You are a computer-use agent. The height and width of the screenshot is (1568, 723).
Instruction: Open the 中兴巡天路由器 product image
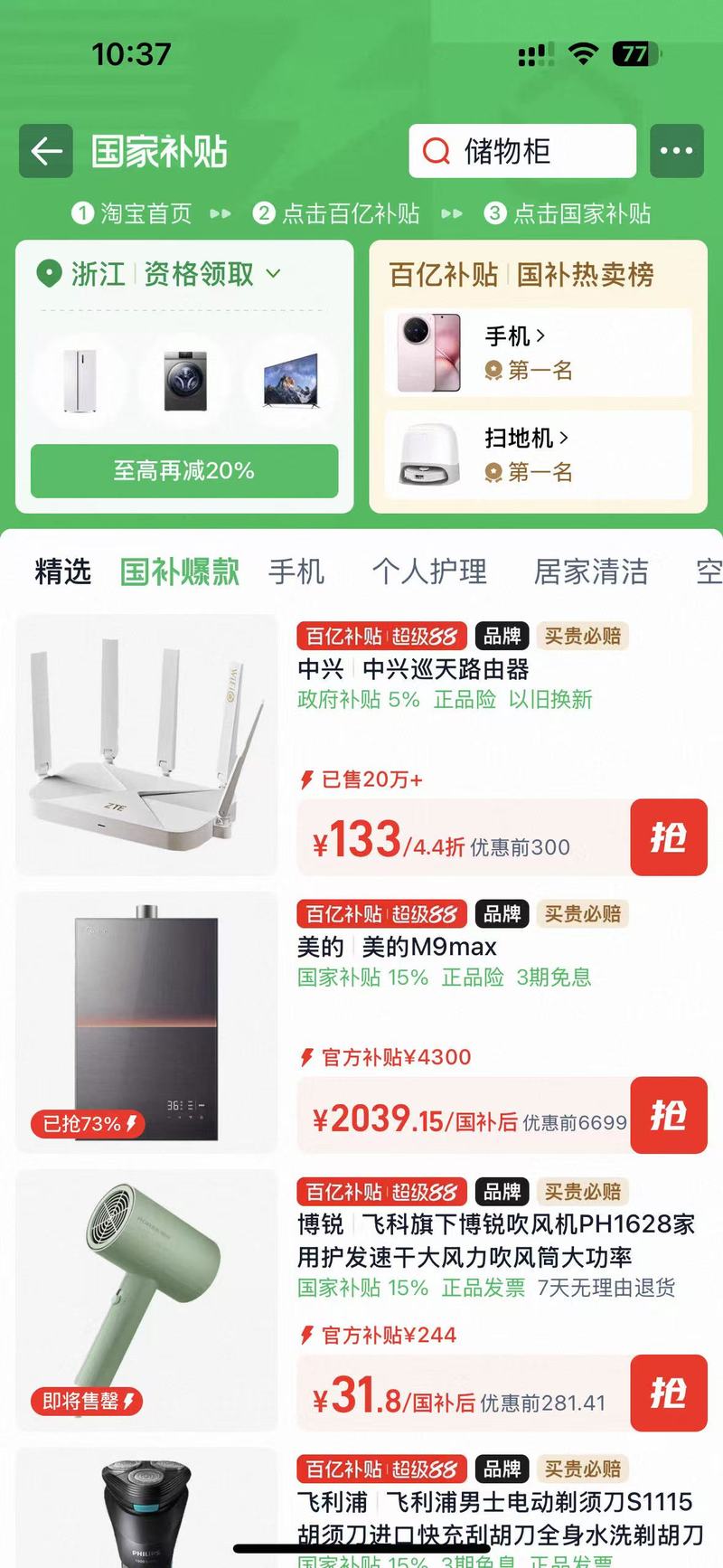pos(147,744)
